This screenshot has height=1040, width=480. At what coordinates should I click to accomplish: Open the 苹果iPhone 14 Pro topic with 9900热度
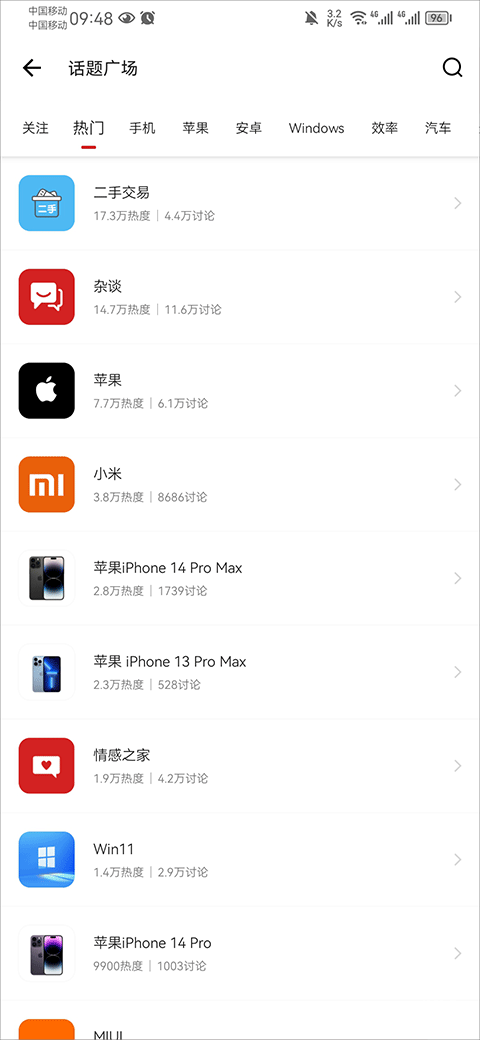click(x=240, y=953)
